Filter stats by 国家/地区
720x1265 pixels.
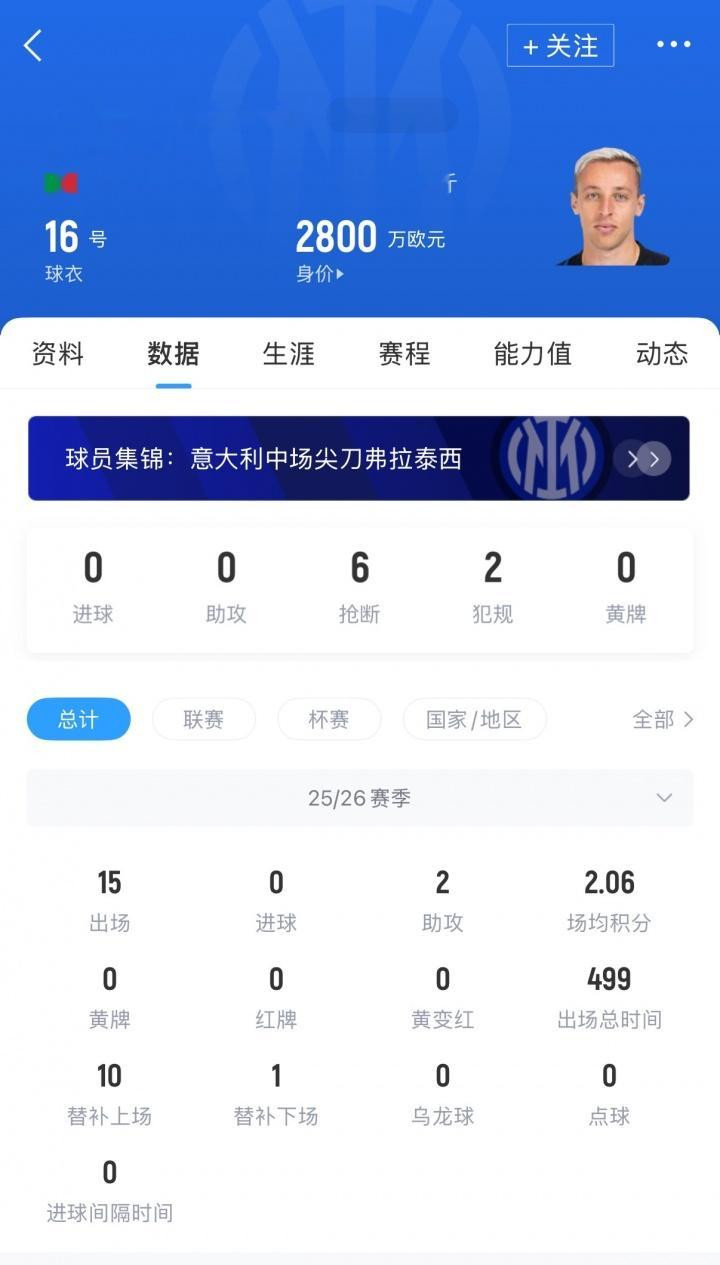point(474,719)
